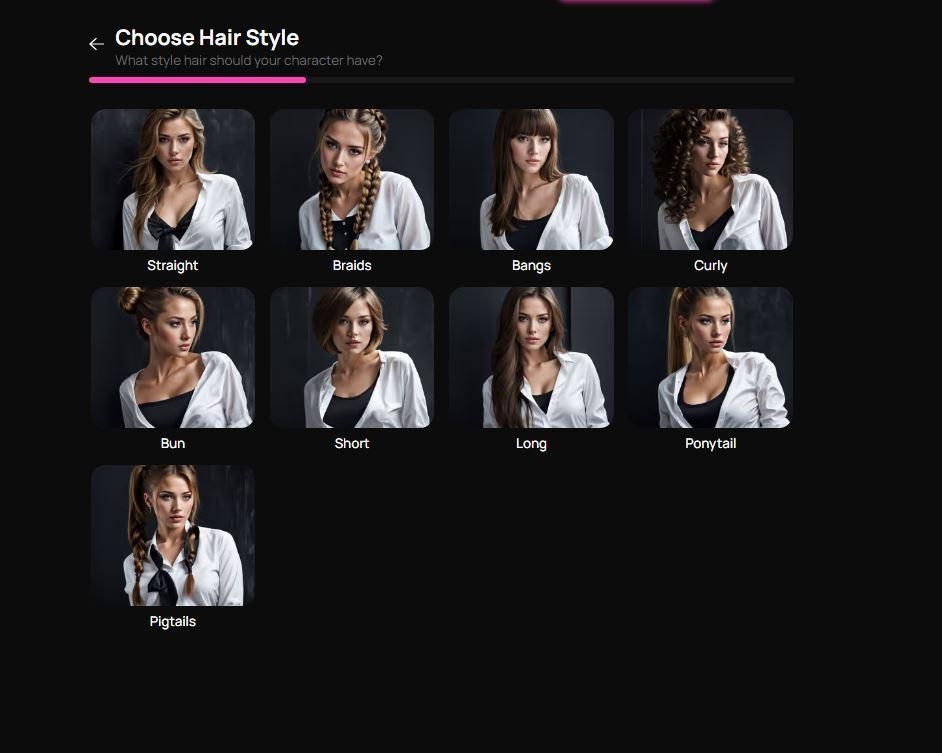Pick the Short hair style
Screen dimensions: 942x753
point(352,358)
